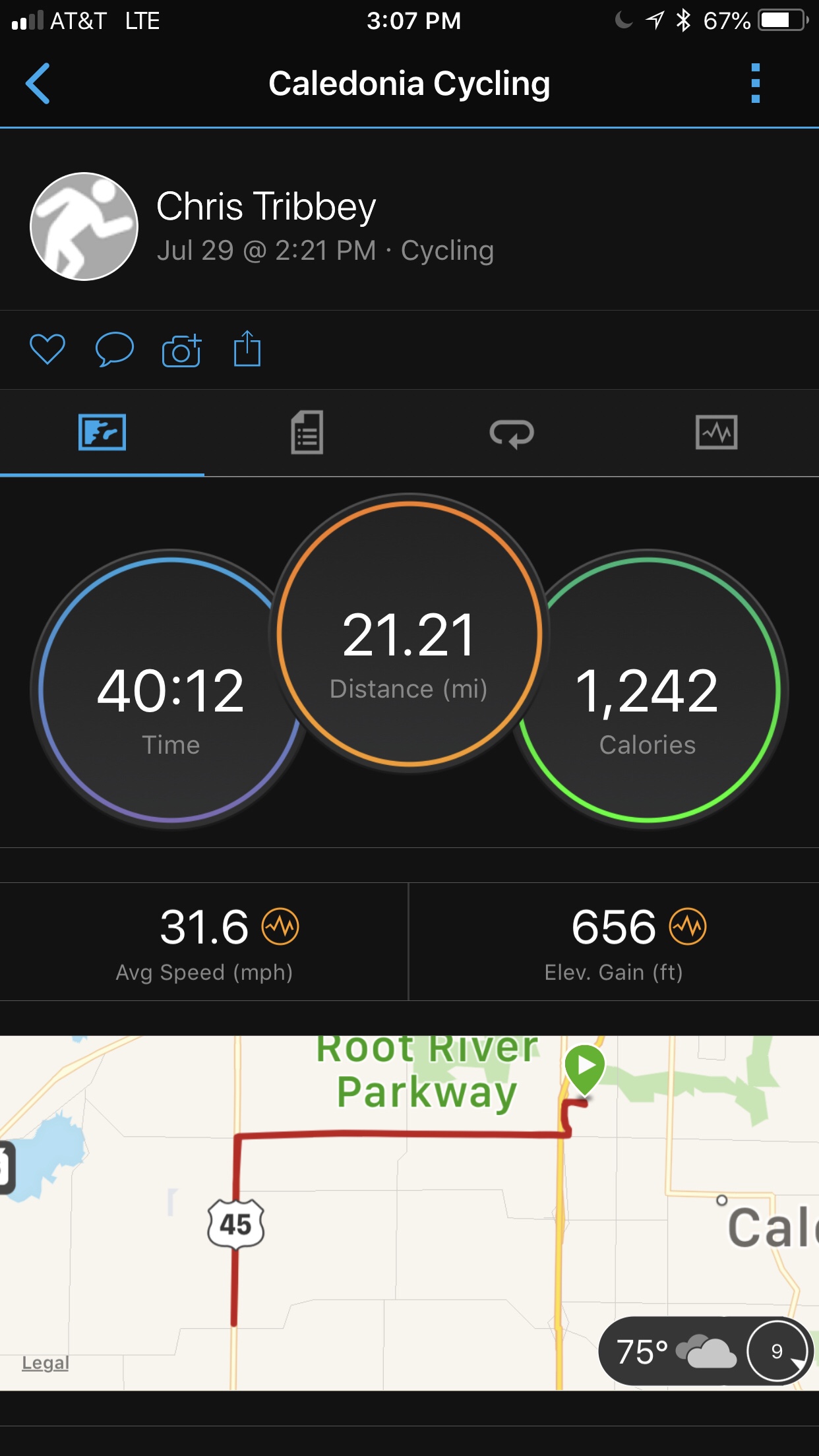This screenshot has width=819, height=1456.
Task: Switch to the charts tab
Action: pos(716,433)
